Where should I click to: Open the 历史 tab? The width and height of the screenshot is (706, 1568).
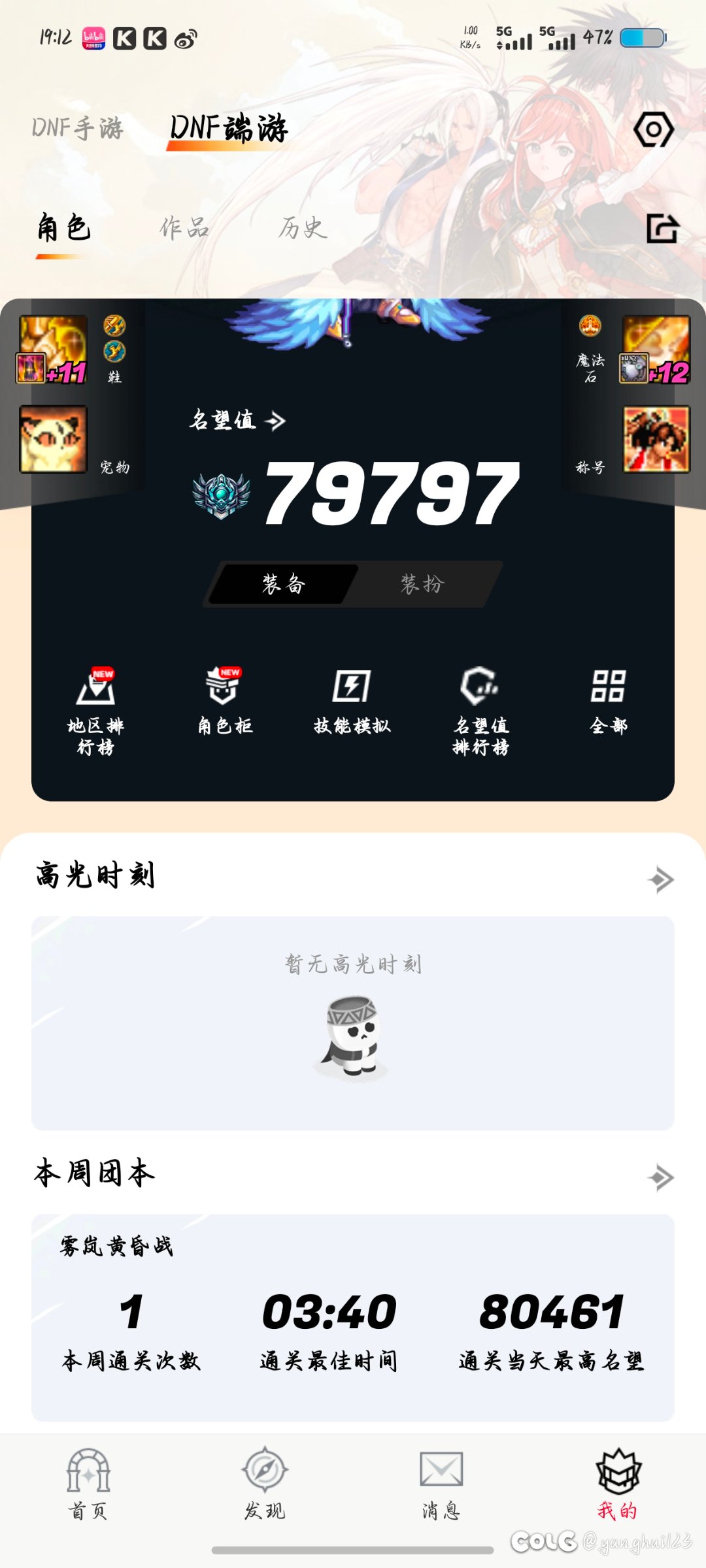pos(303,228)
